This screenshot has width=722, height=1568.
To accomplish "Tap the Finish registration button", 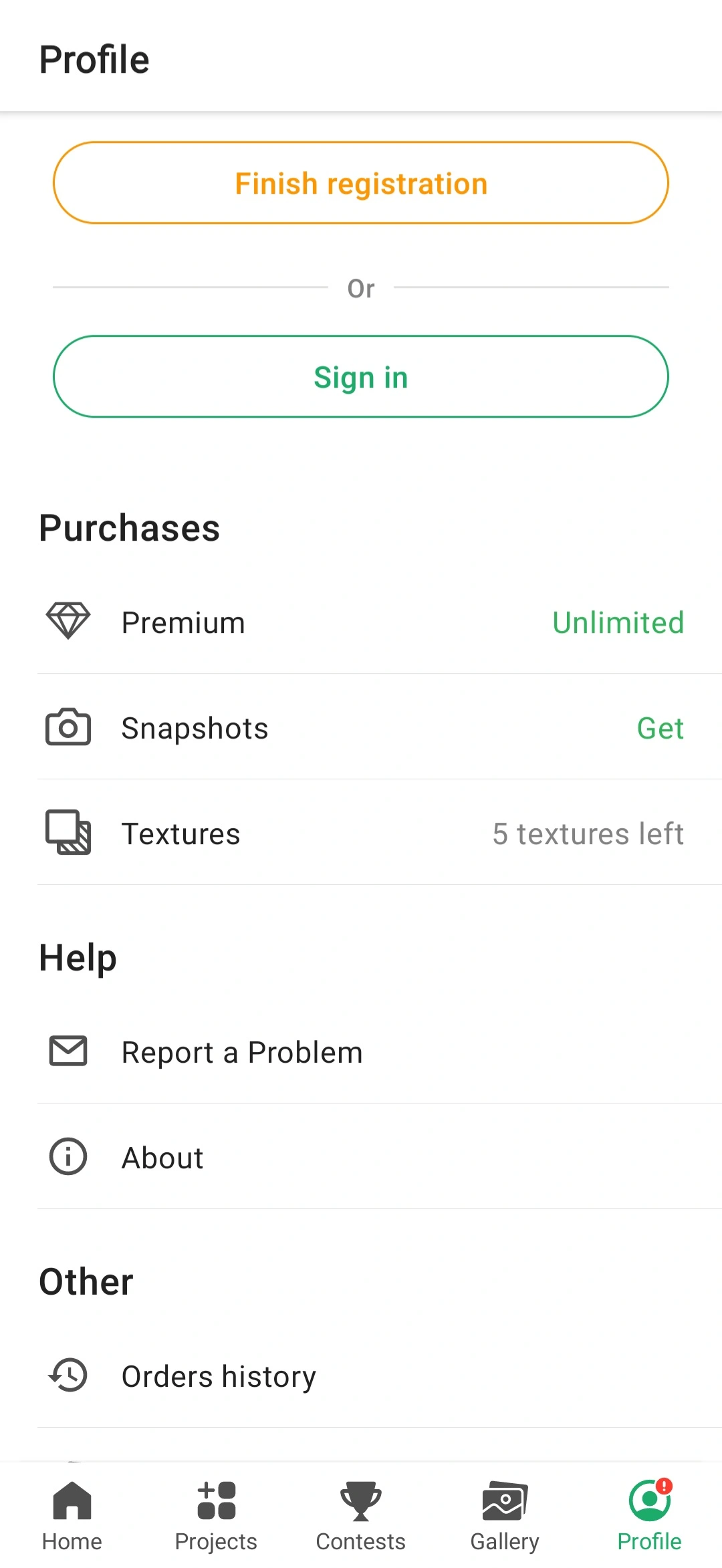I will click(x=361, y=182).
